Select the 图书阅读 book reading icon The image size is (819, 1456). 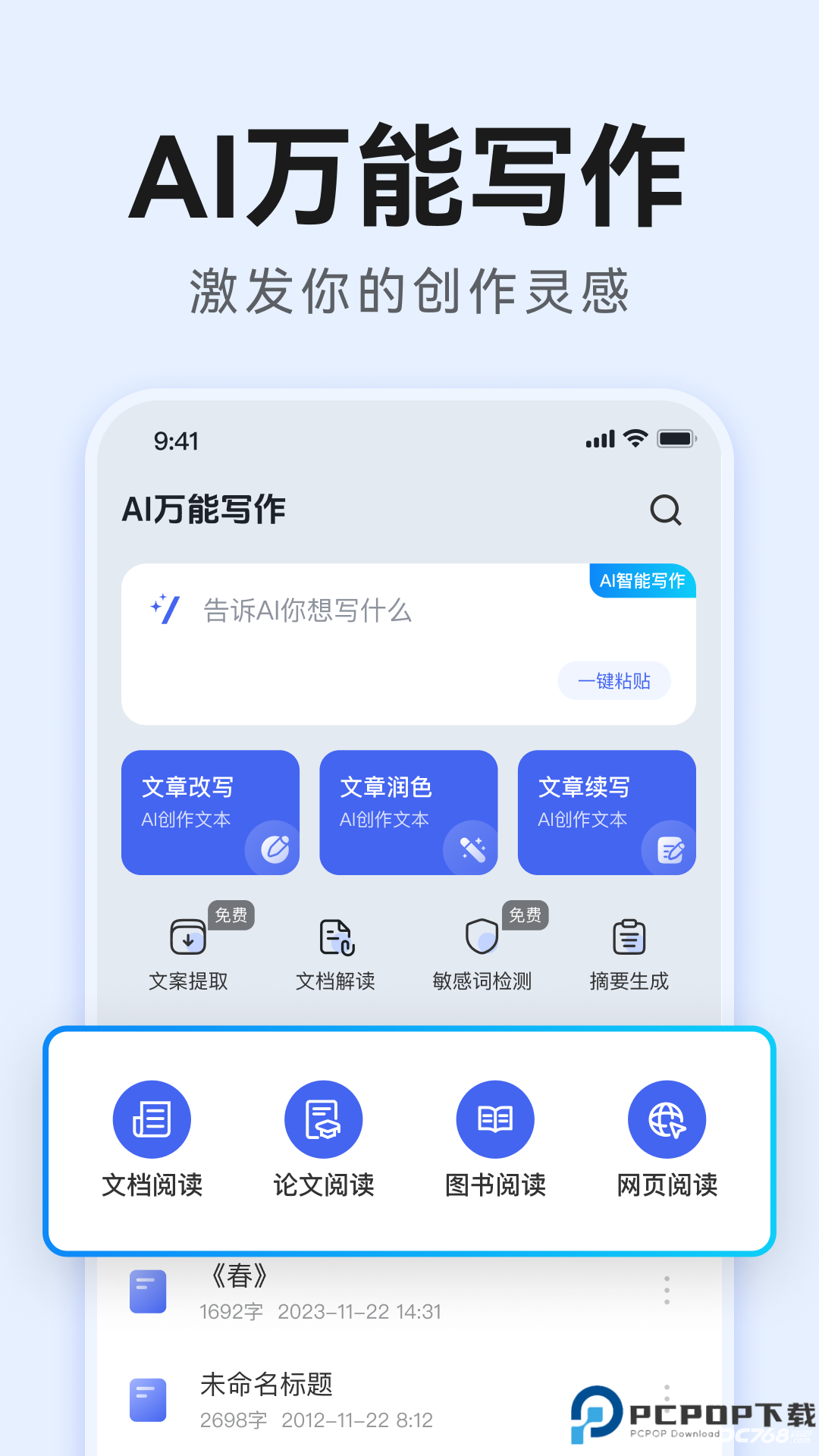point(495,1119)
